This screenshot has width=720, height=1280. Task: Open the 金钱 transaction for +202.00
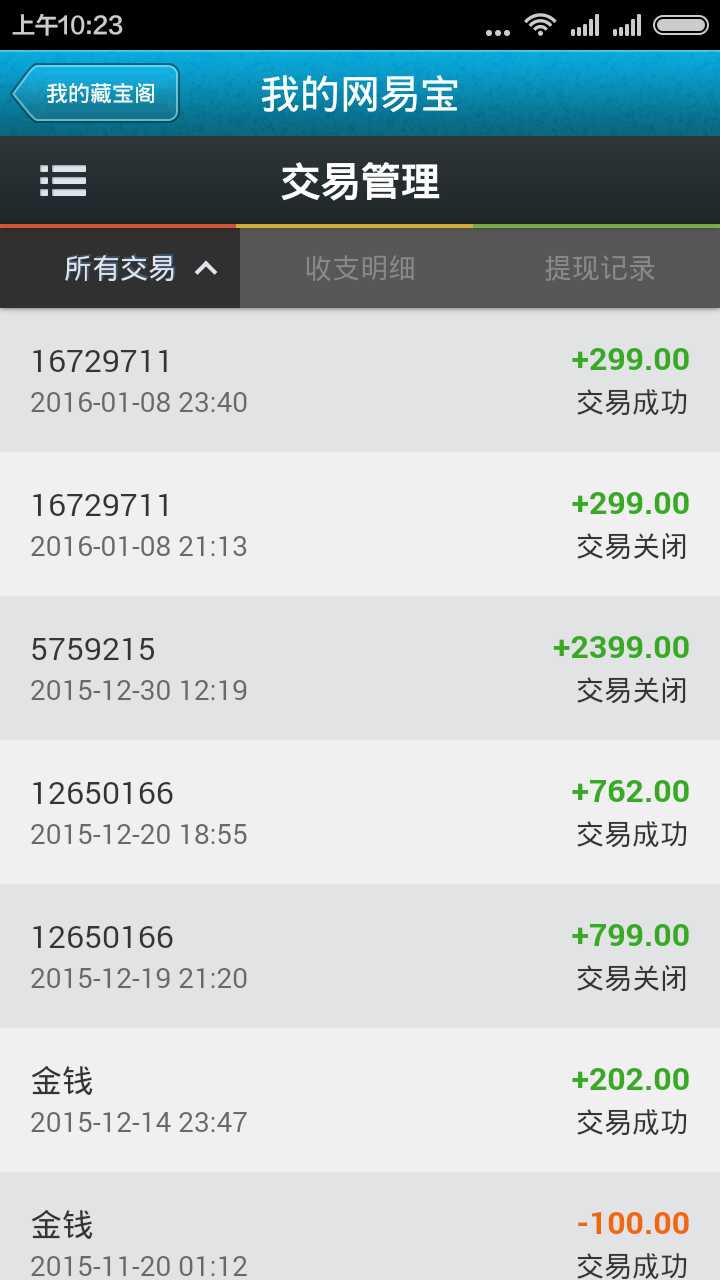pos(360,1100)
